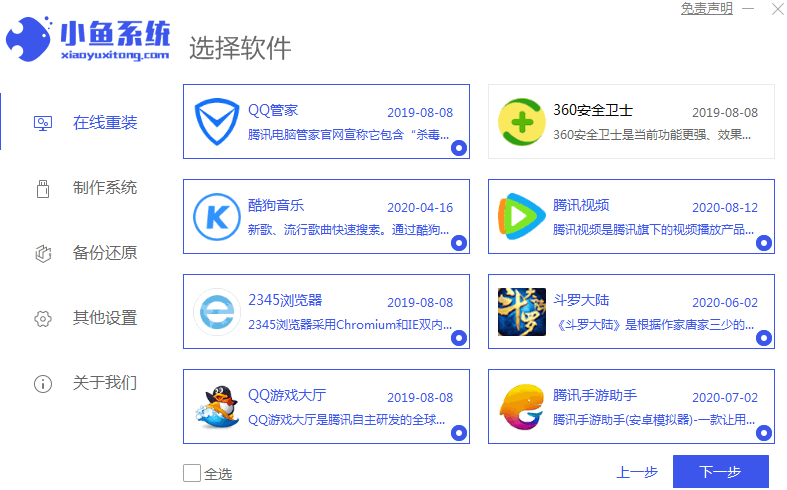The width and height of the screenshot is (787, 490).
Task: Continue with the 下一步 button
Action: (x=720, y=472)
